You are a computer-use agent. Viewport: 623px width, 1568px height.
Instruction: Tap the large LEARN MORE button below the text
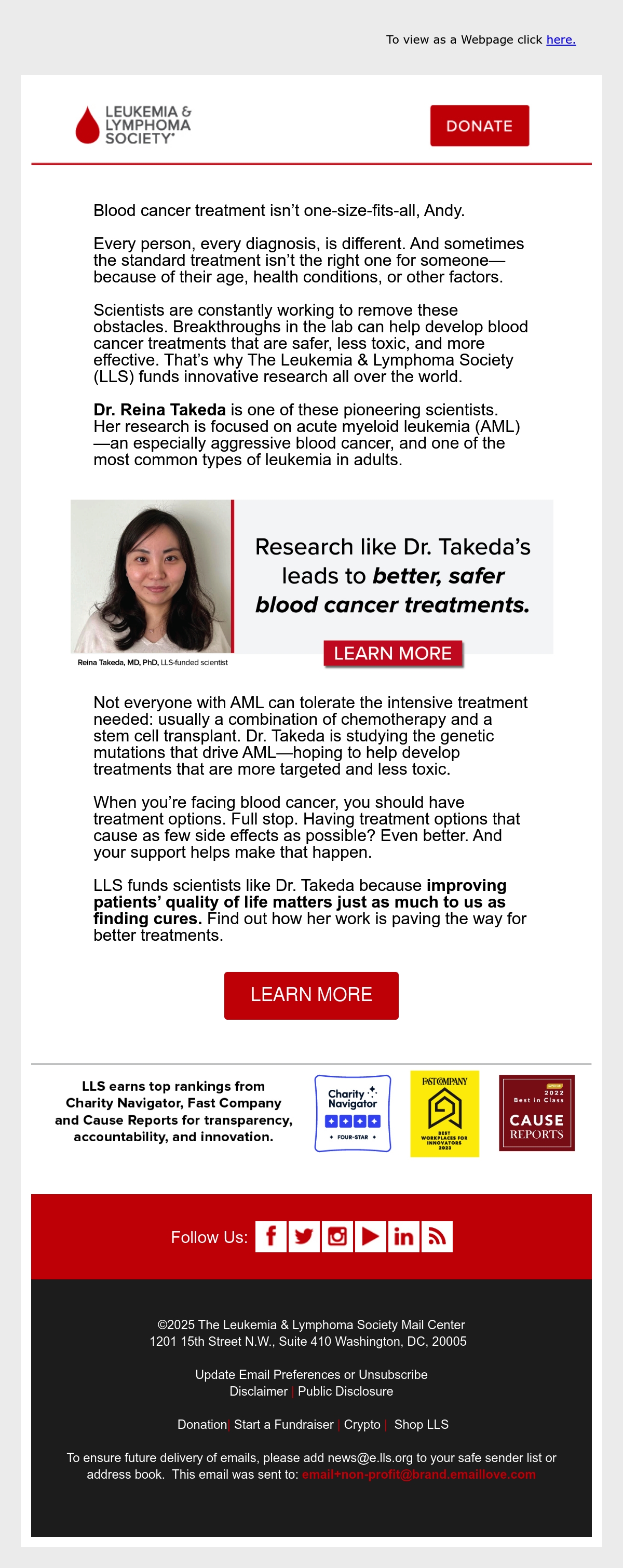311,995
